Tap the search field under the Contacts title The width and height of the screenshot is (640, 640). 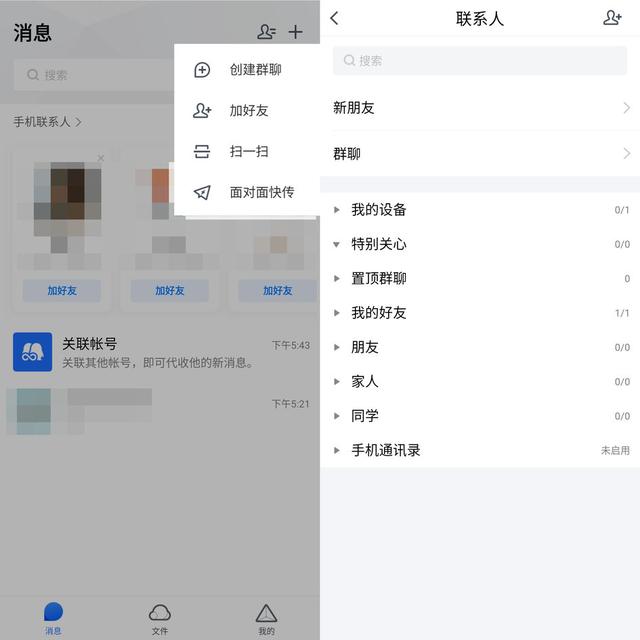tap(480, 61)
